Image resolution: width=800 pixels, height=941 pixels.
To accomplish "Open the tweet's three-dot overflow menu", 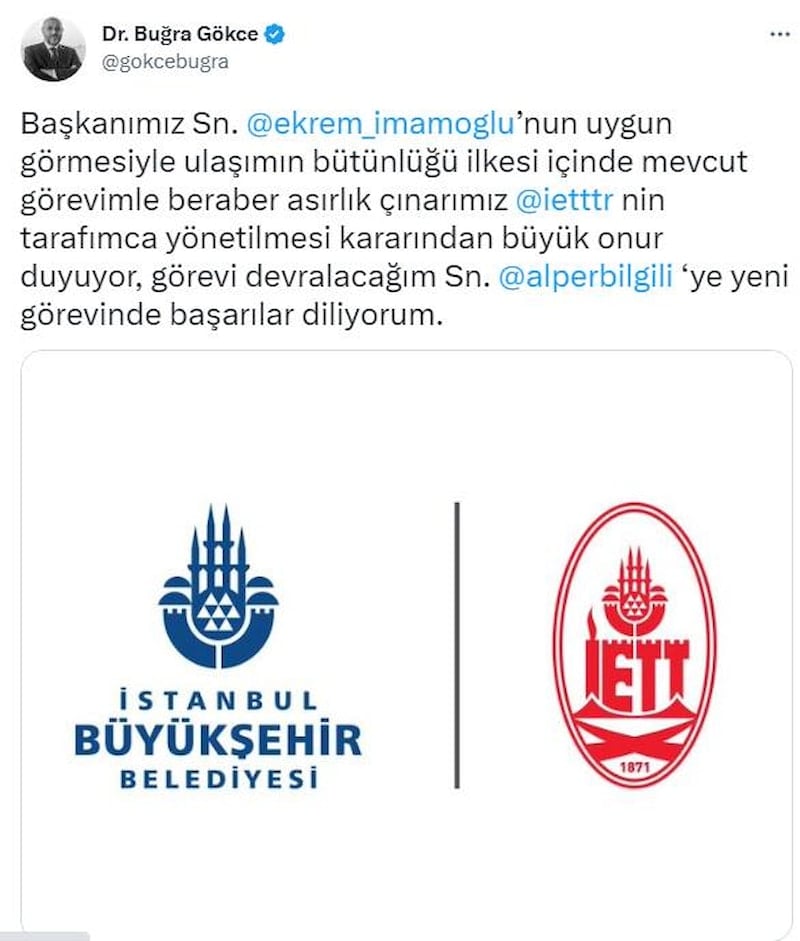I will [x=779, y=33].
